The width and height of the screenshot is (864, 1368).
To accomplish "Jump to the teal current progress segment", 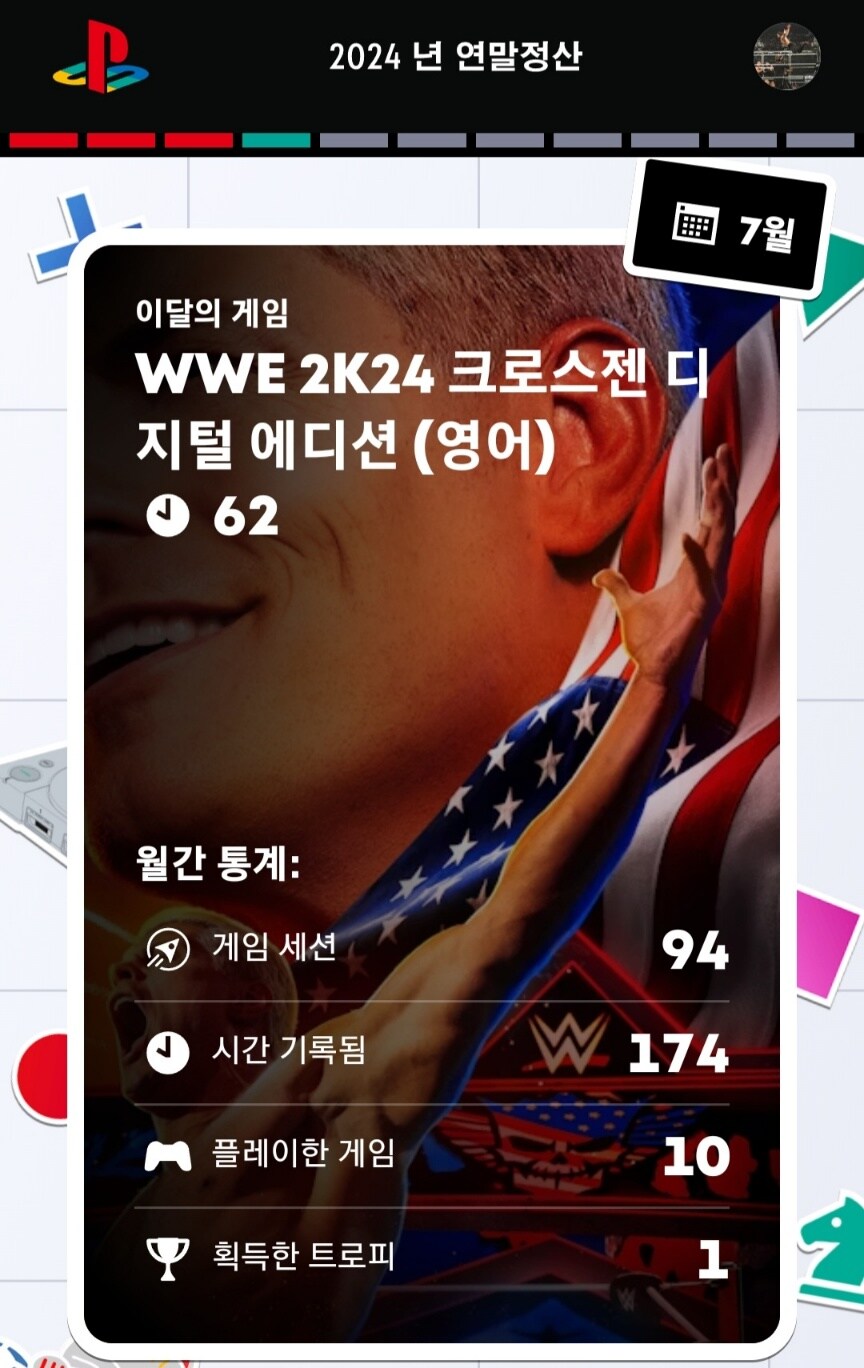I will (x=276, y=141).
